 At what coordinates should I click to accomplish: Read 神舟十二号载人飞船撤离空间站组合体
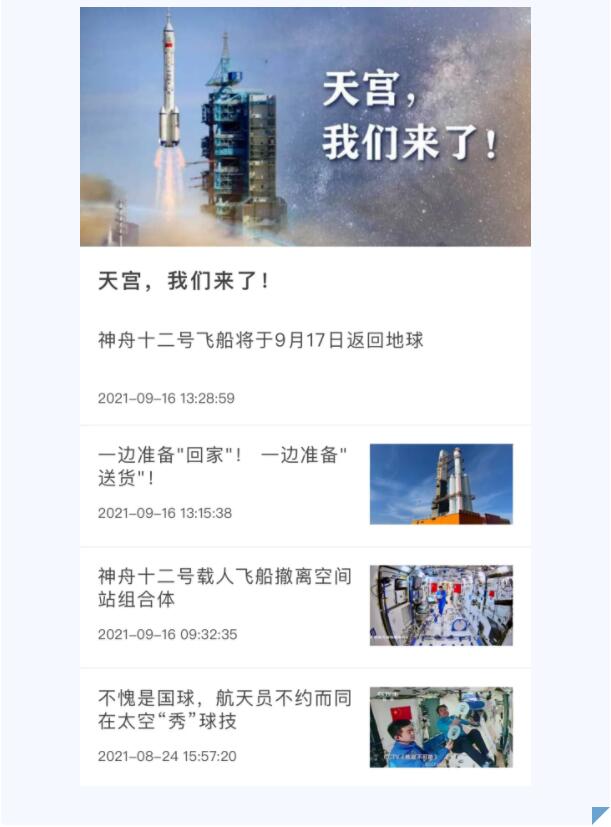point(225,588)
